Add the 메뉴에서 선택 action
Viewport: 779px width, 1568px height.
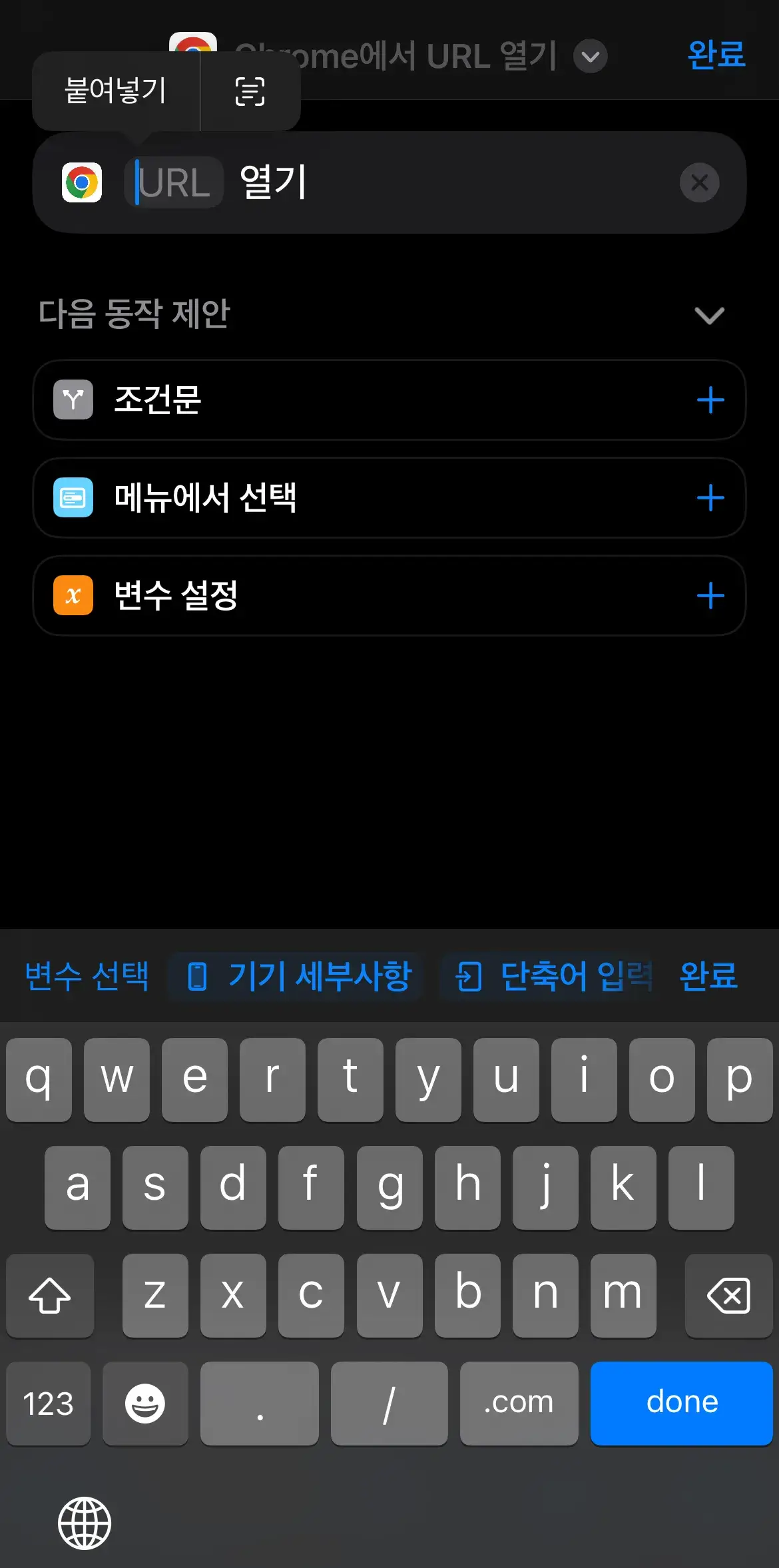tap(710, 498)
